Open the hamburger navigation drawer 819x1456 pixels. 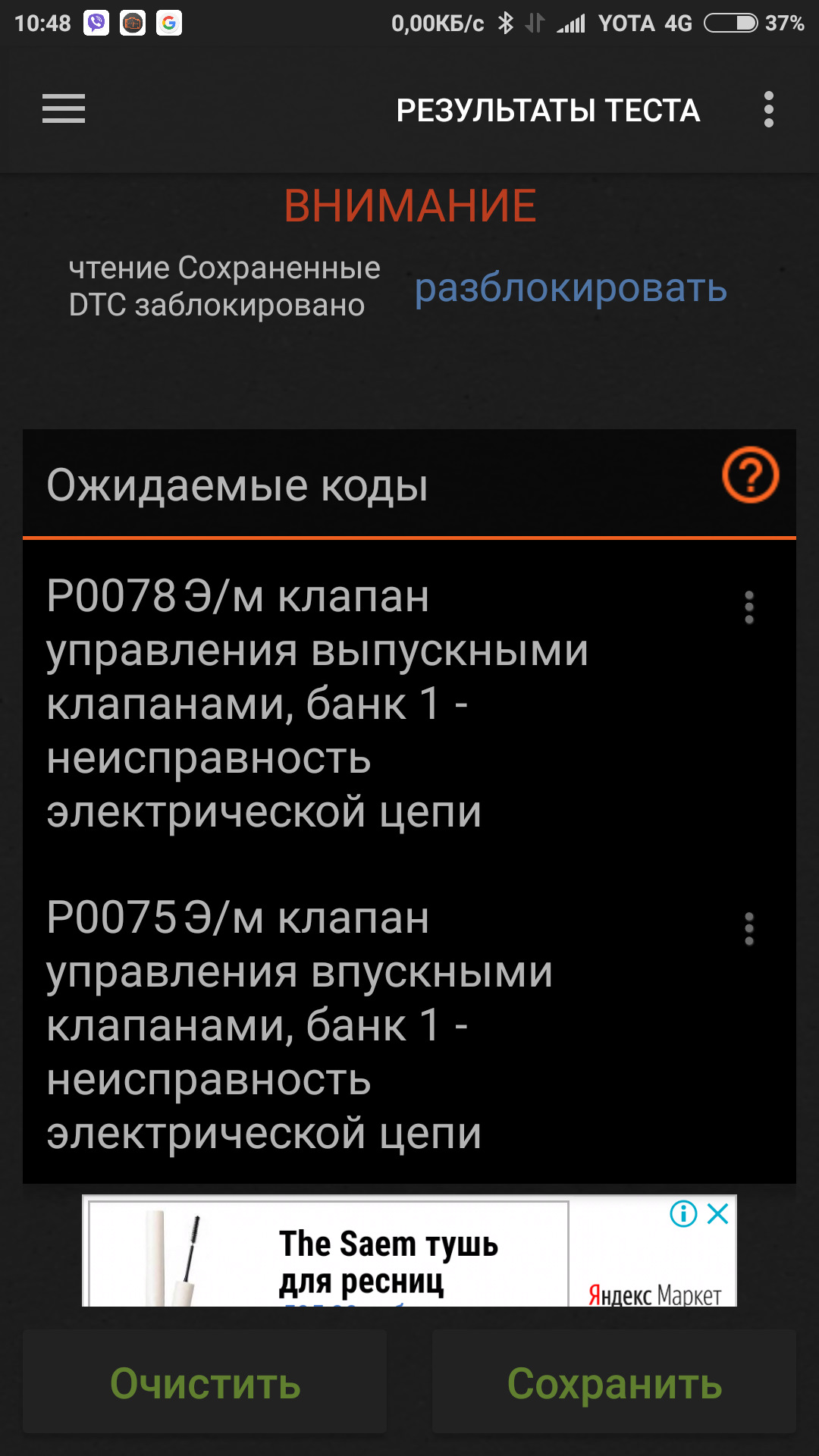(64, 109)
